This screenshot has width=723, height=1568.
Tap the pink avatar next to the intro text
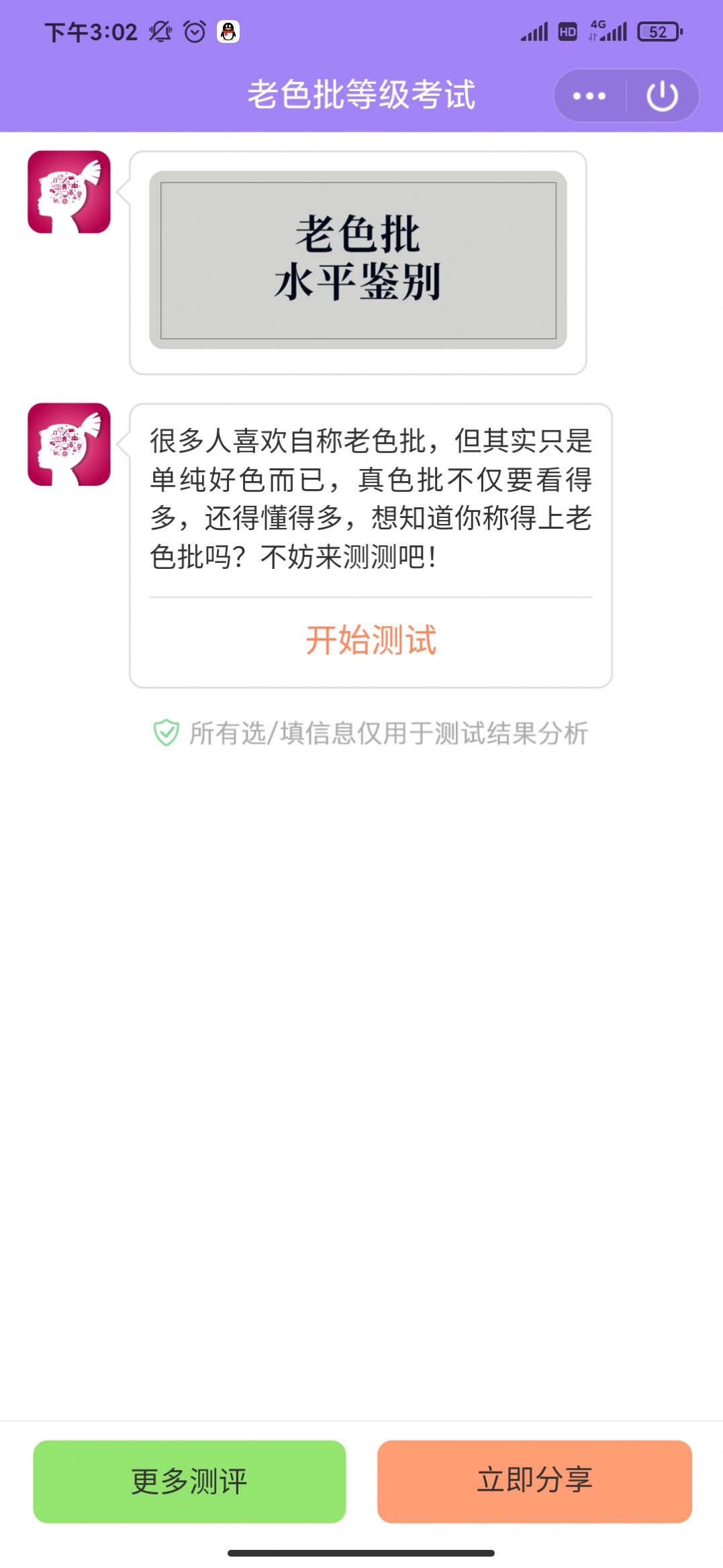(67, 444)
